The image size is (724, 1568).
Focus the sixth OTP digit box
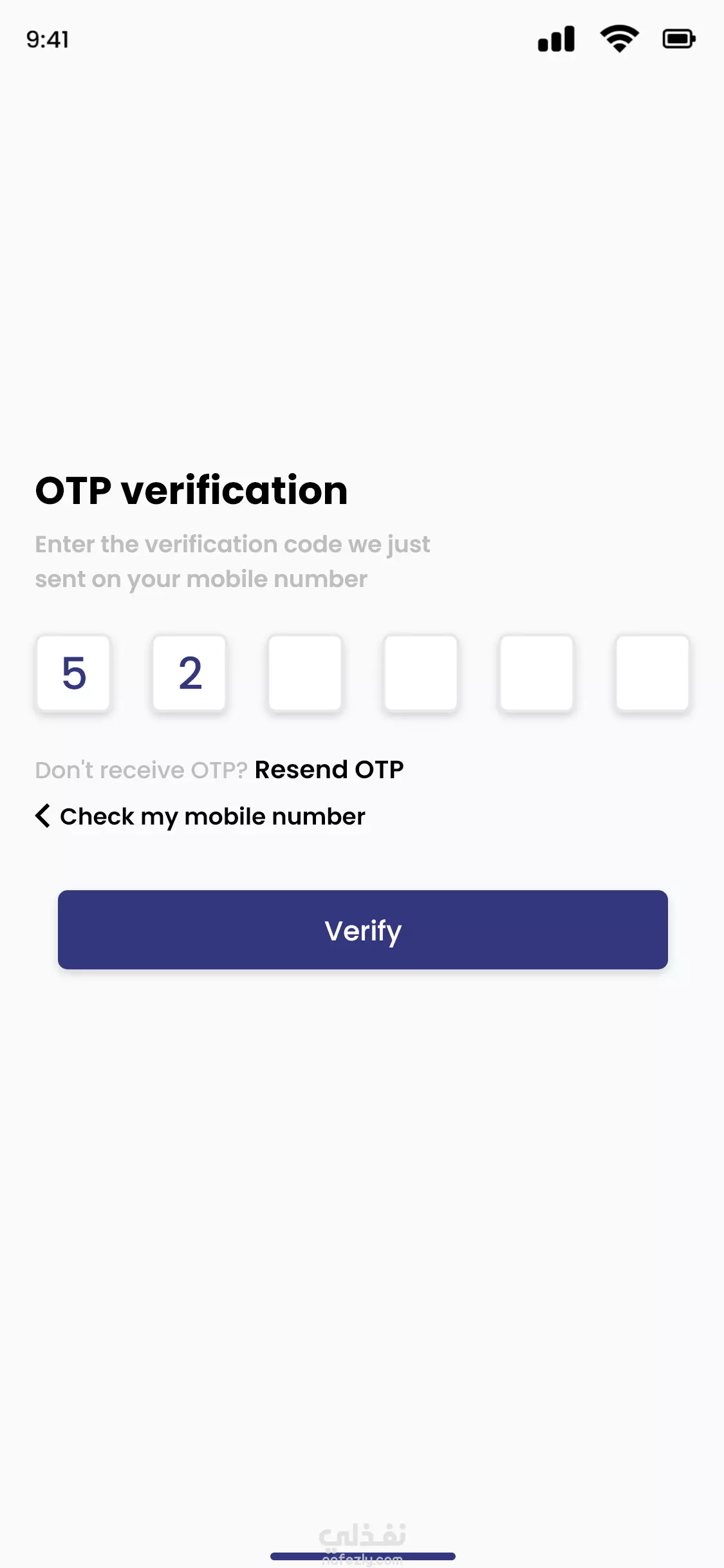[652, 673]
